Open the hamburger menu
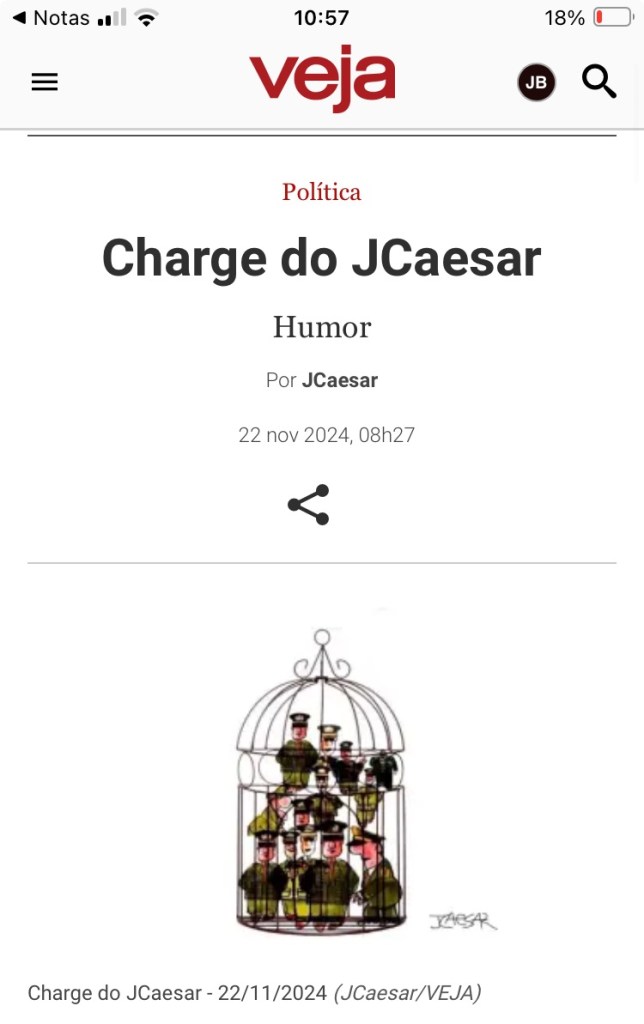644x1024 pixels. (45, 82)
